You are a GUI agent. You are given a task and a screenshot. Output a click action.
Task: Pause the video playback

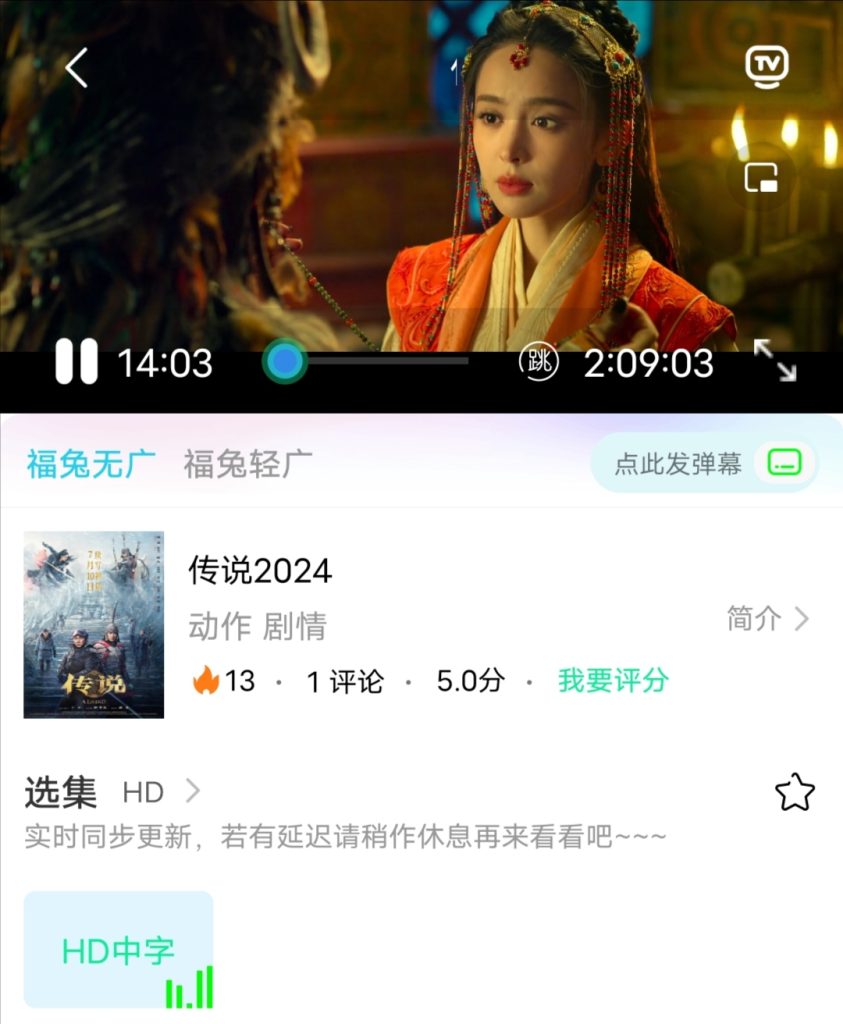pos(76,362)
